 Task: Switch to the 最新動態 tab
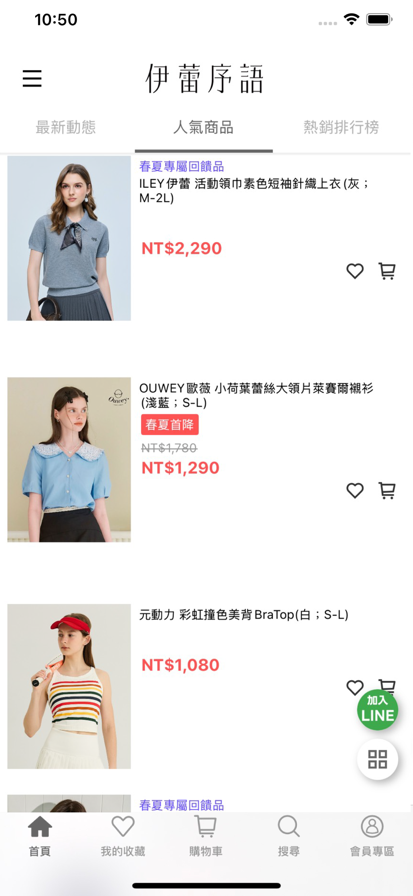[66, 127]
